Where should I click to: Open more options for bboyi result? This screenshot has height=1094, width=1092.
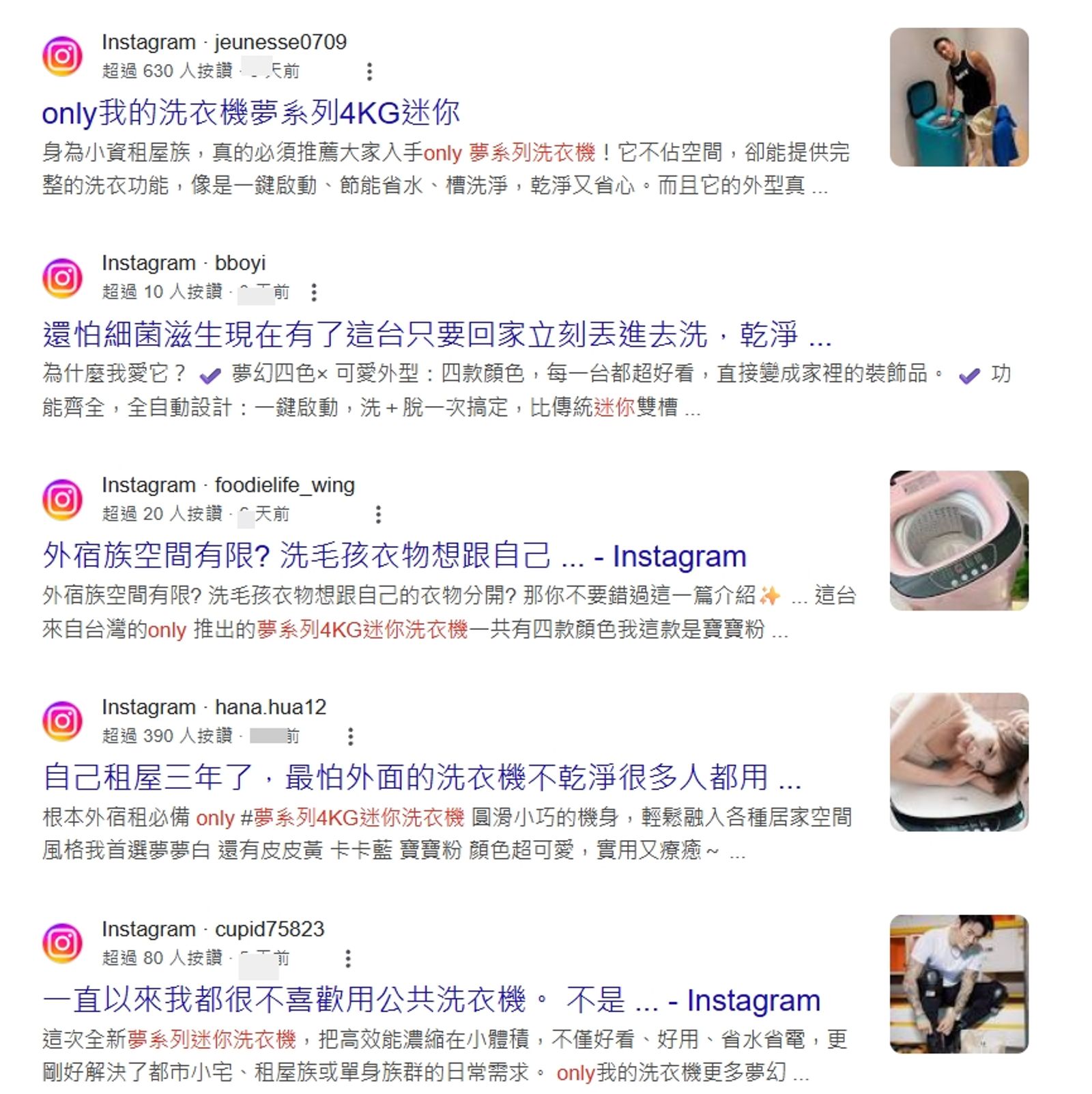(314, 293)
